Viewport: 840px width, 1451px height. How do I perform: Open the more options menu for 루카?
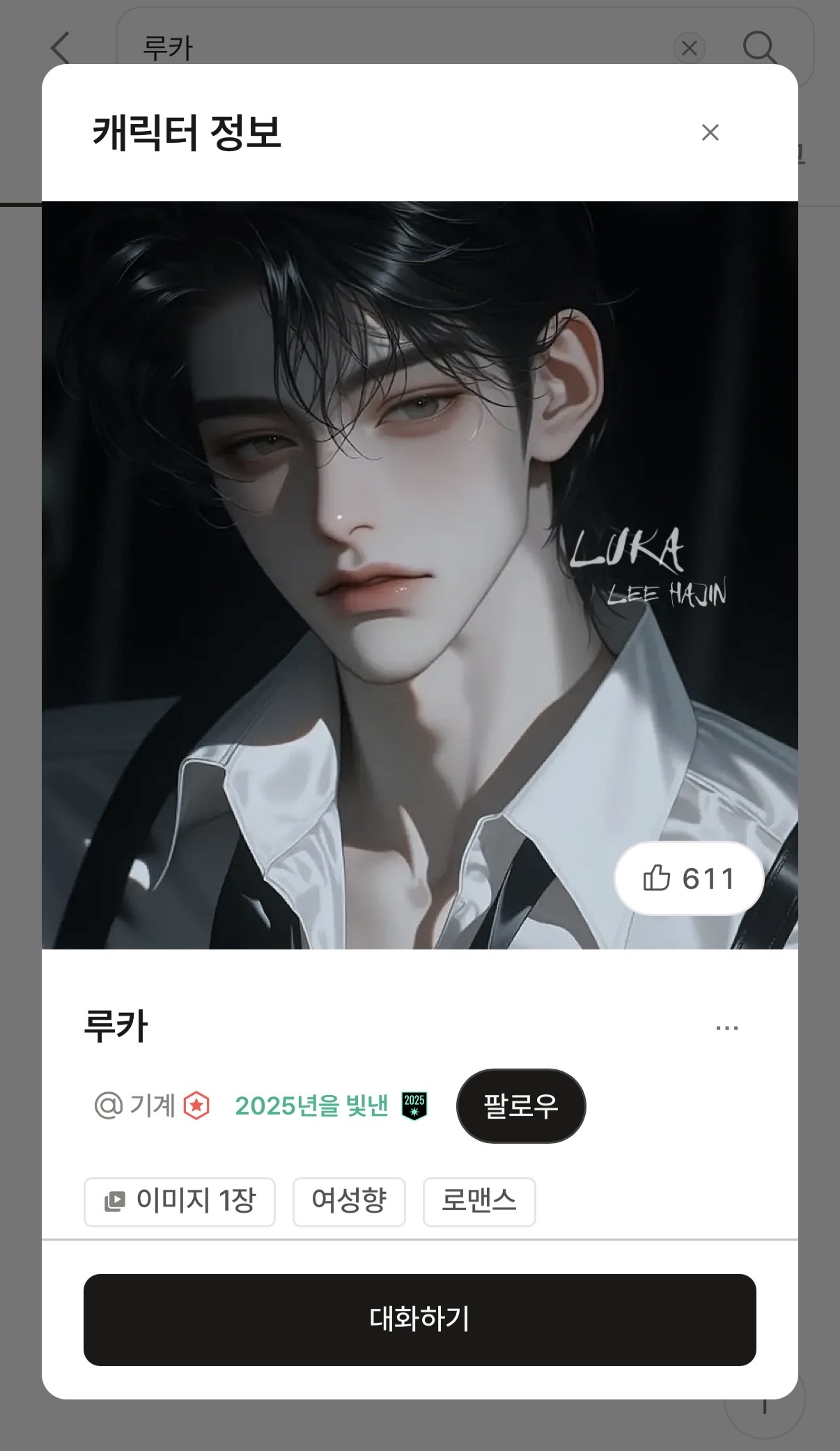[x=726, y=1028]
